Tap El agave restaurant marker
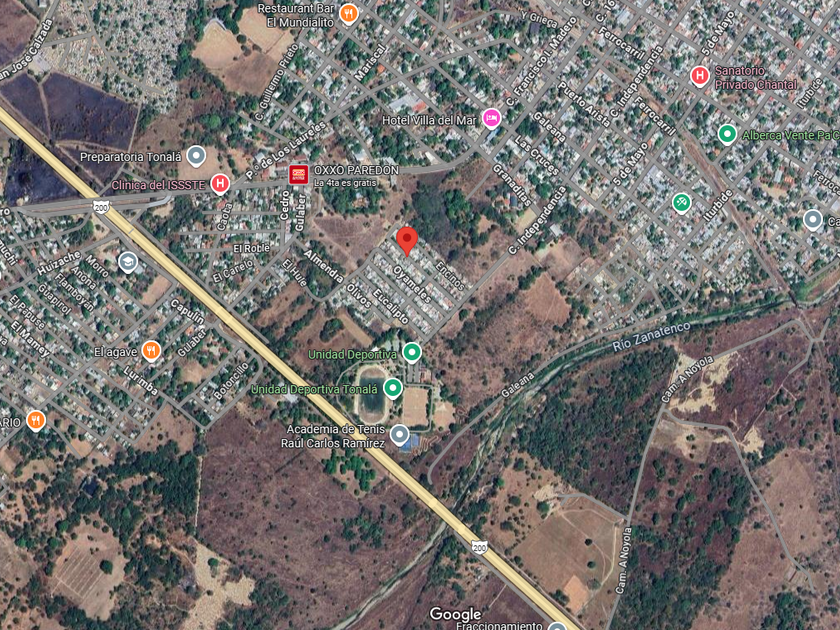This screenshot has width=840, height=630. pos(152,351)
